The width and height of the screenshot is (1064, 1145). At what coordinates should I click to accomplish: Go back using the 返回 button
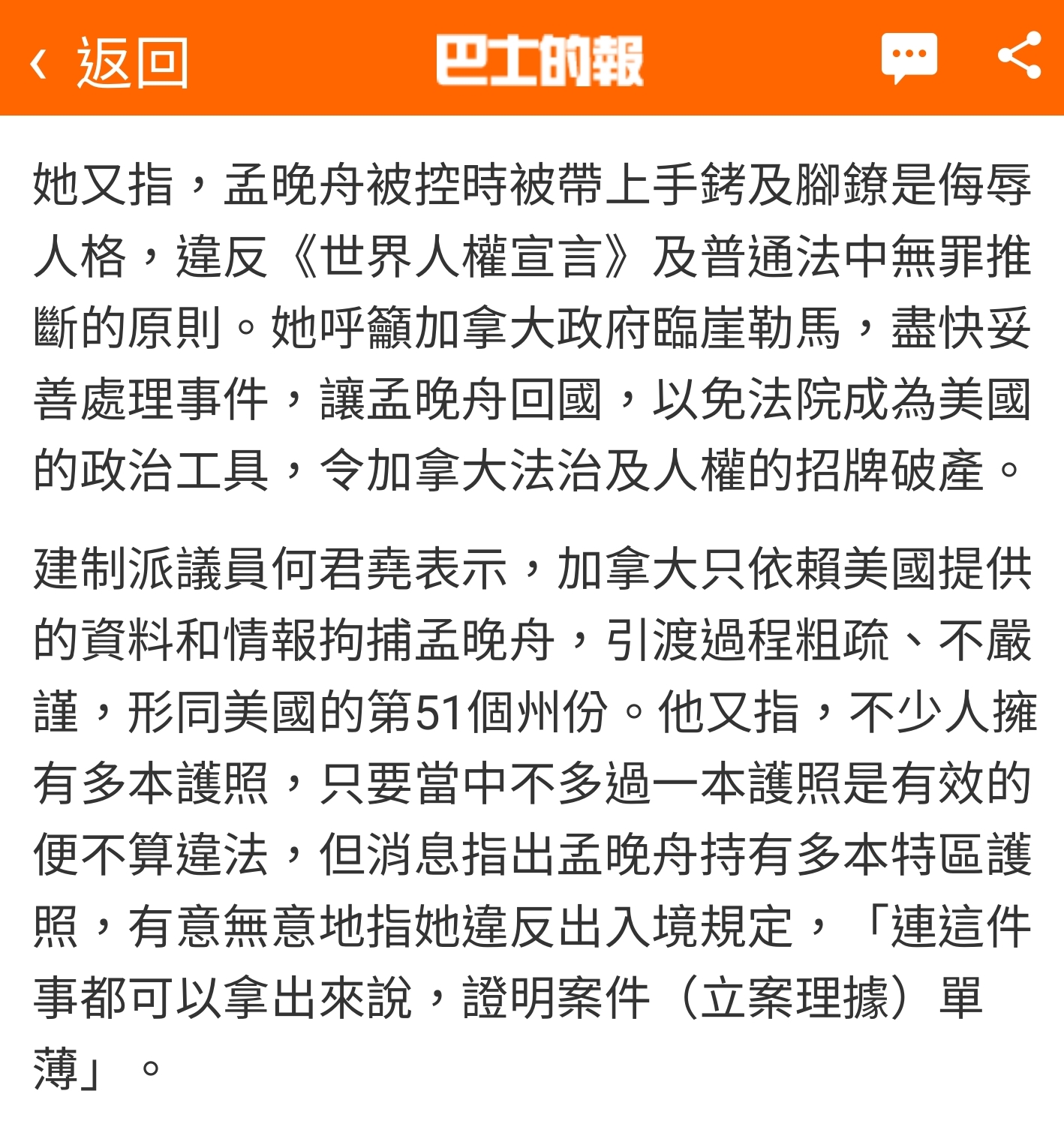tap(110, 63)
